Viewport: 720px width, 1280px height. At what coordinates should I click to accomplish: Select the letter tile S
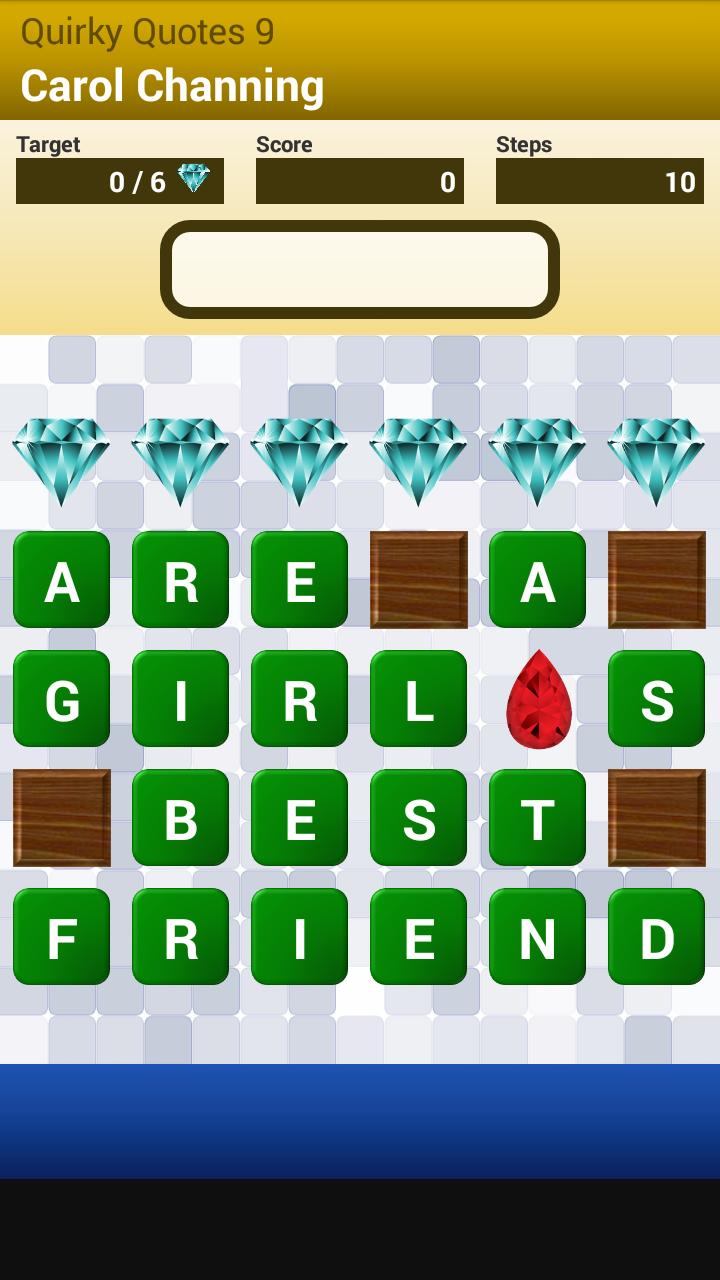655,700
